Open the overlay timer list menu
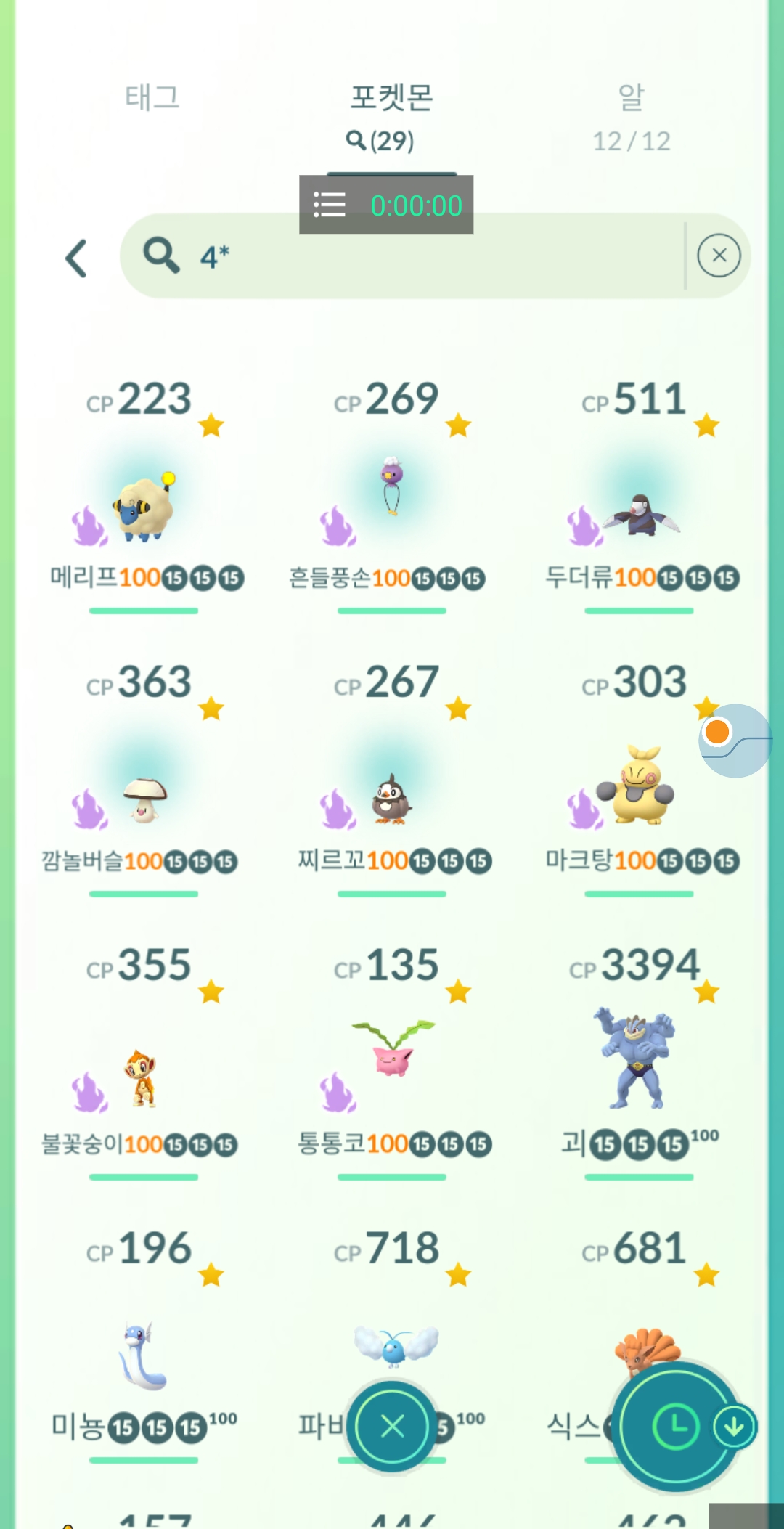This screenshot has height=1529, width=784. coord(329,205)
